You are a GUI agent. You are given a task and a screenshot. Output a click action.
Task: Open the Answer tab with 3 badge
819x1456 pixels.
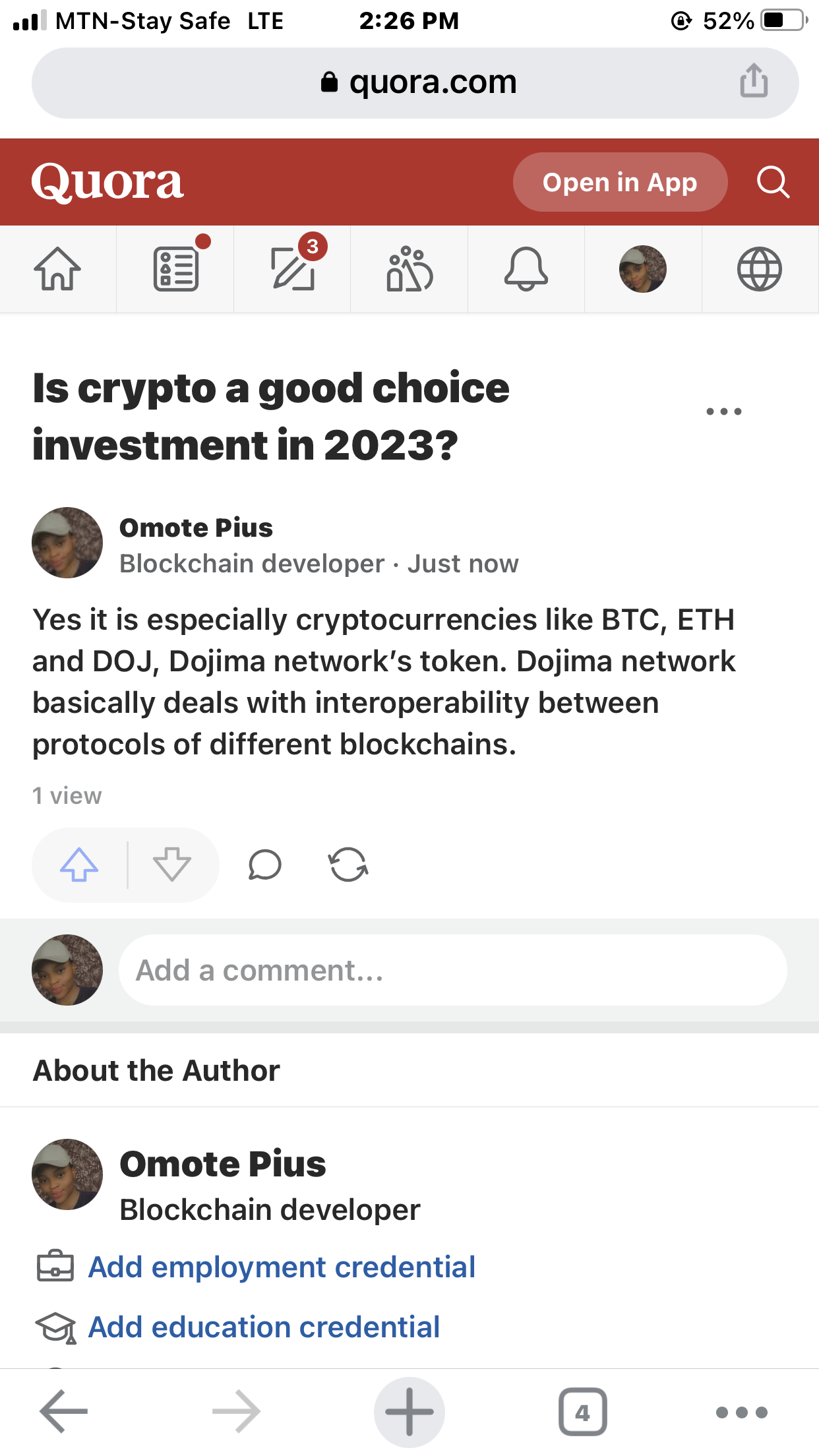pos(293,269)
